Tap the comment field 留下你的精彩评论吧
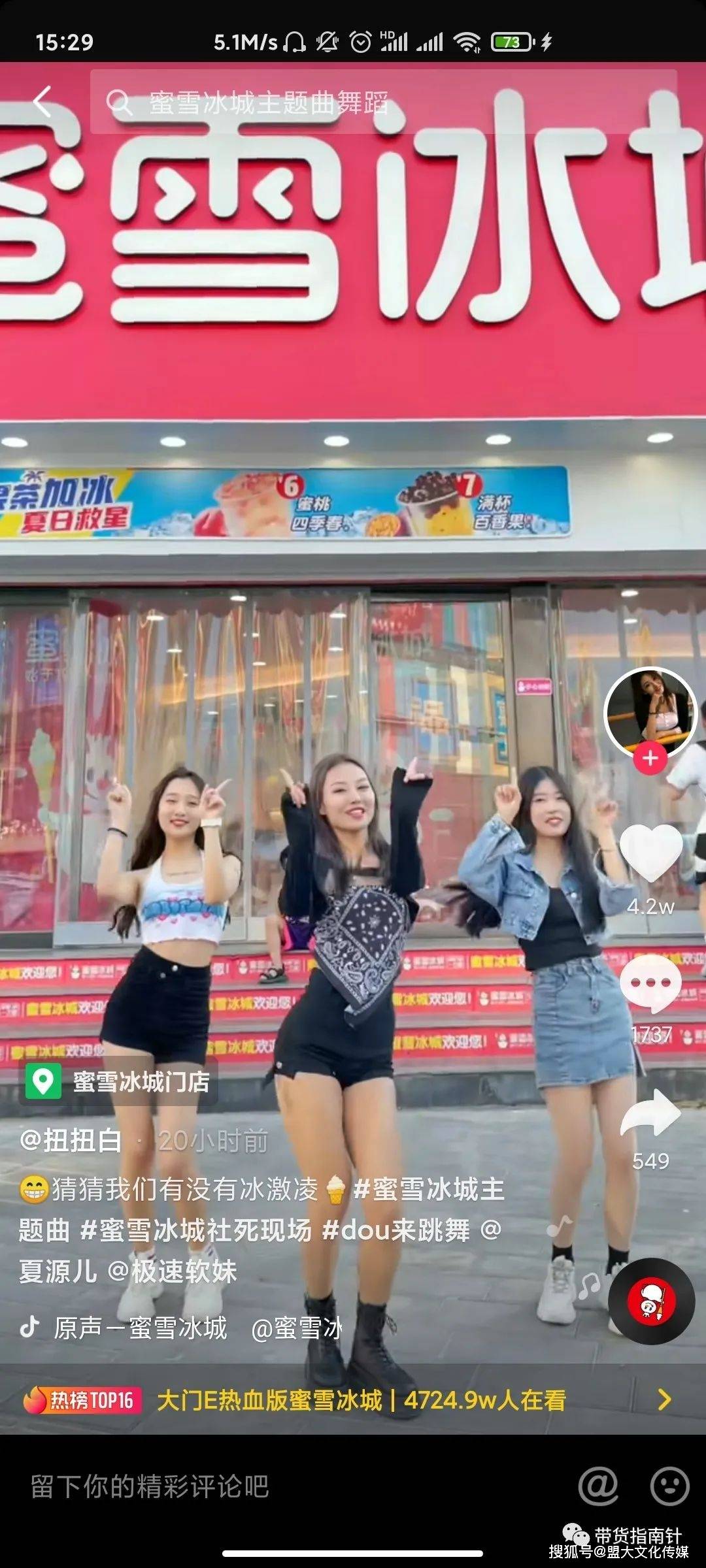The width and height of the screenshot is (706, 1568). pos(261,1486)
